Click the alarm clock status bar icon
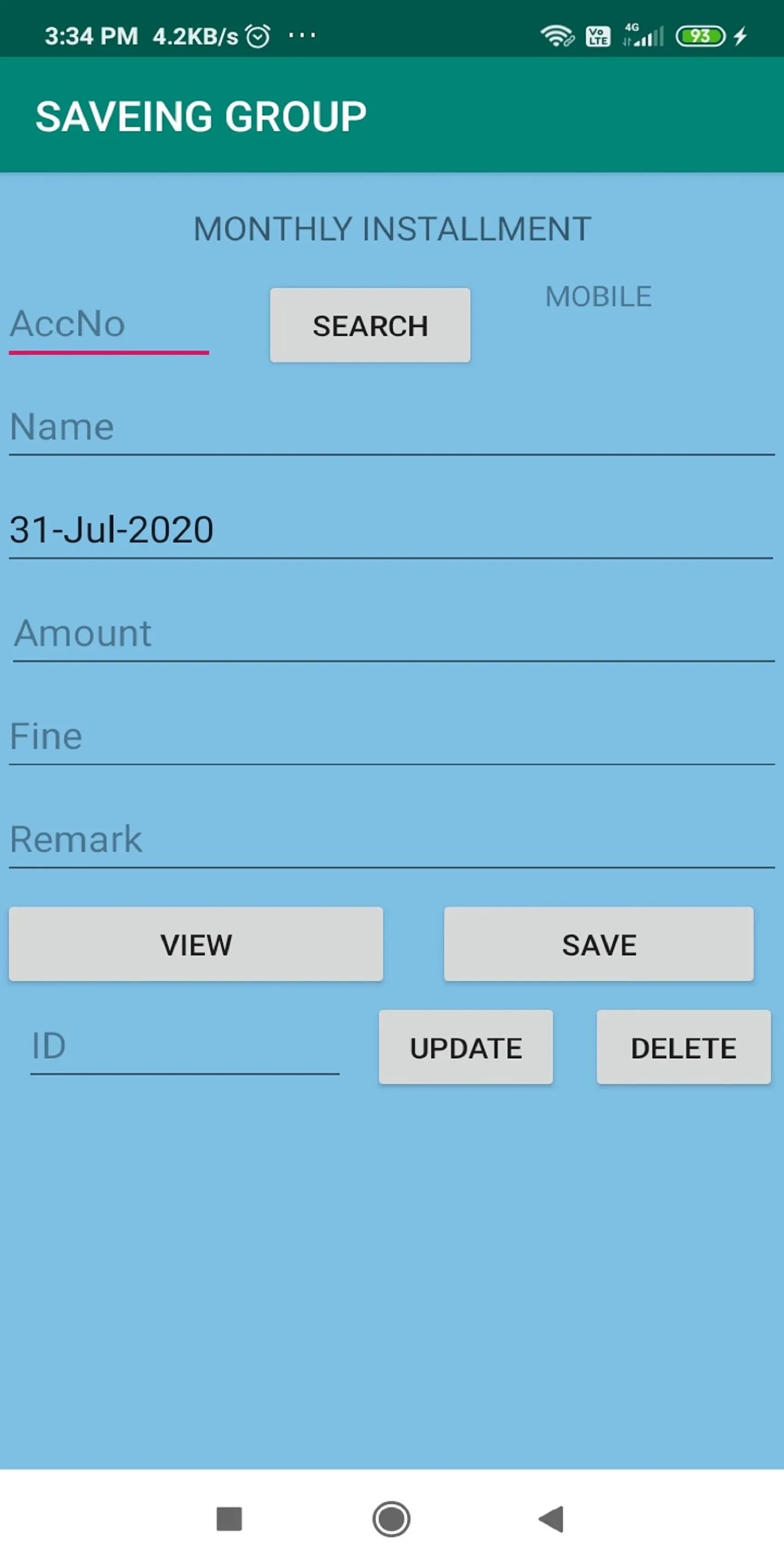784x1568 pixels. [257, 36]
